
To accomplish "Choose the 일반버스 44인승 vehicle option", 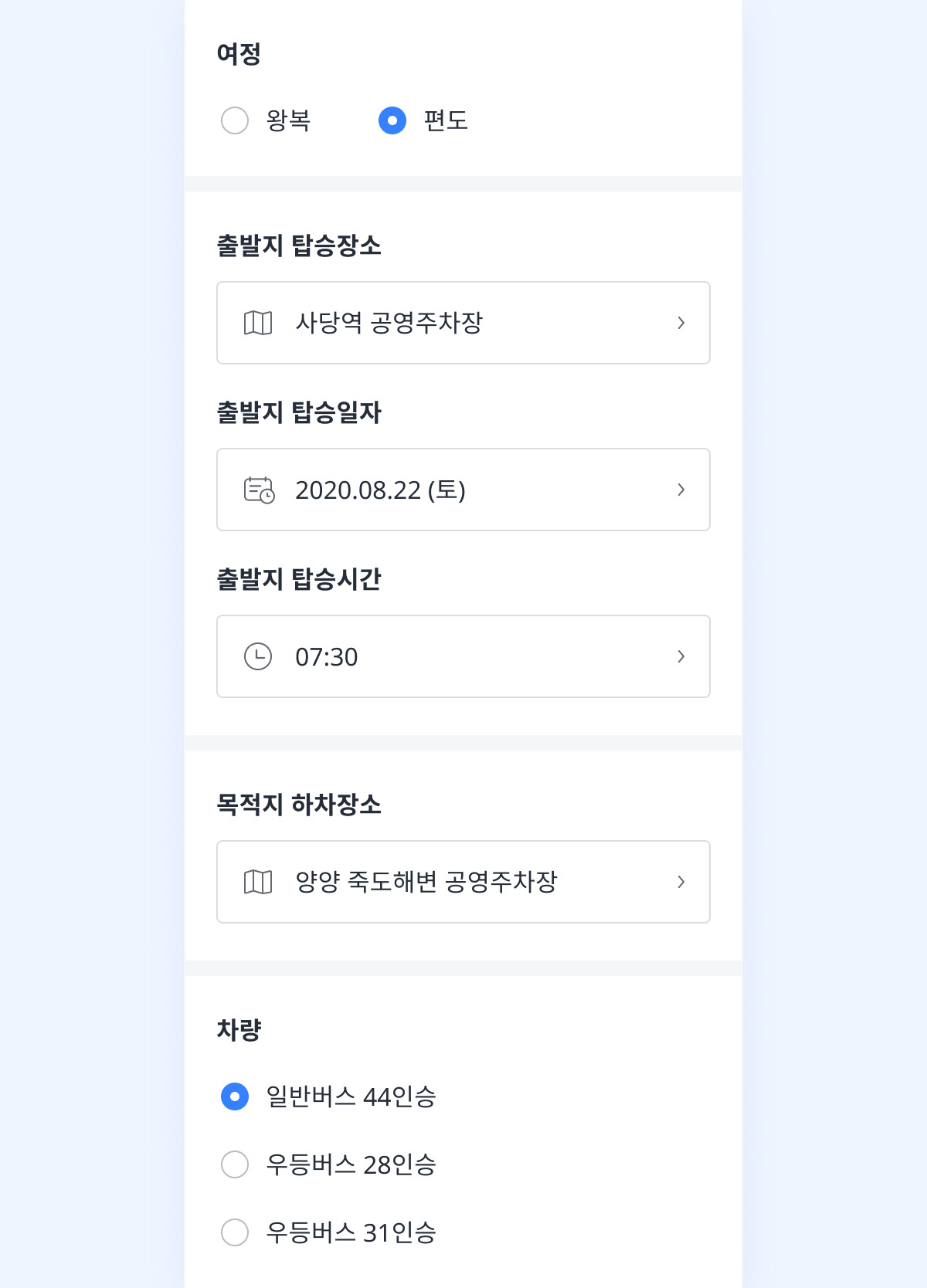I will pyautogui.click(x=235, y=1096).
